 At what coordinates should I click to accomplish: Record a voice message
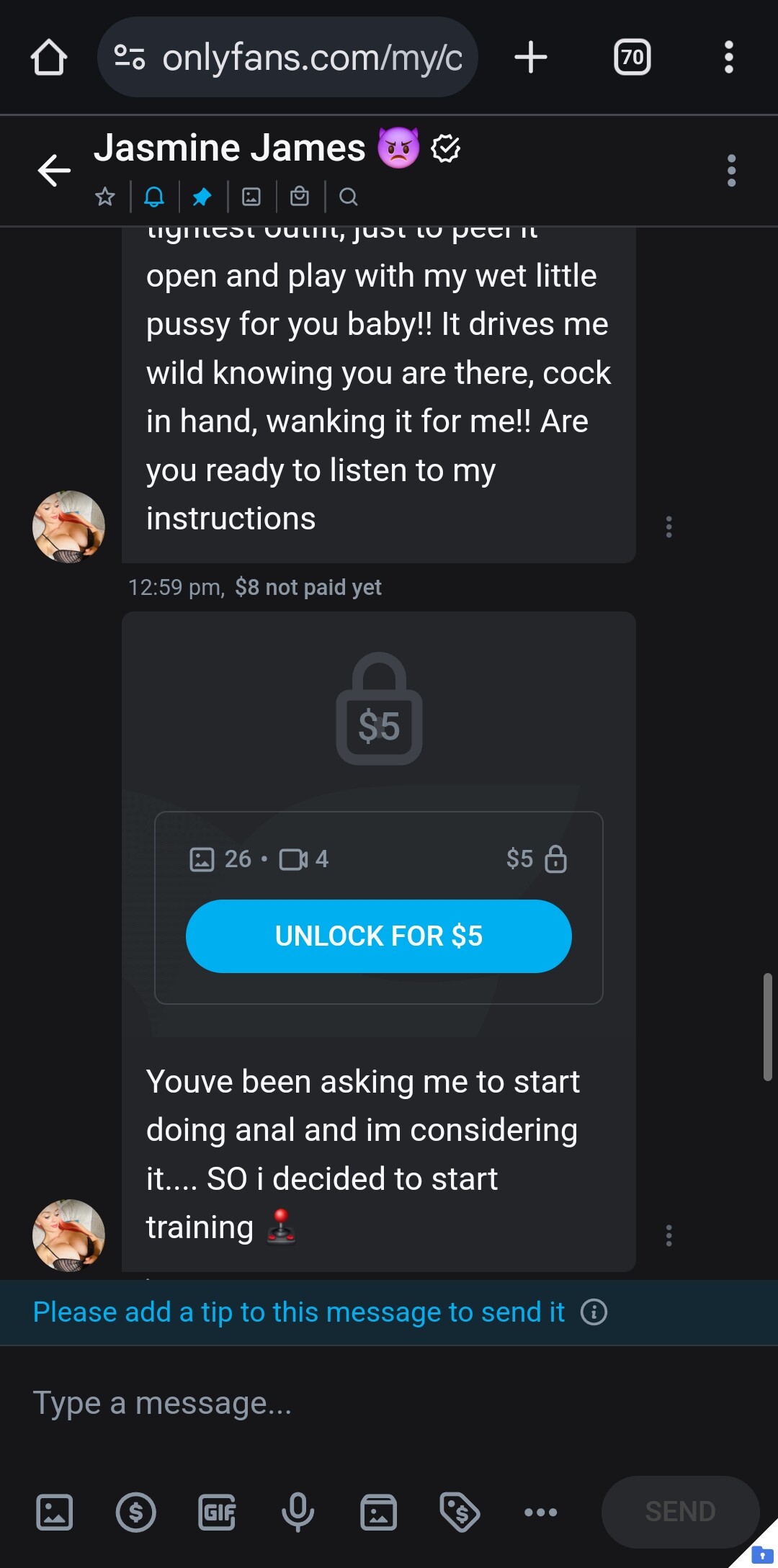coord(298,1512)
